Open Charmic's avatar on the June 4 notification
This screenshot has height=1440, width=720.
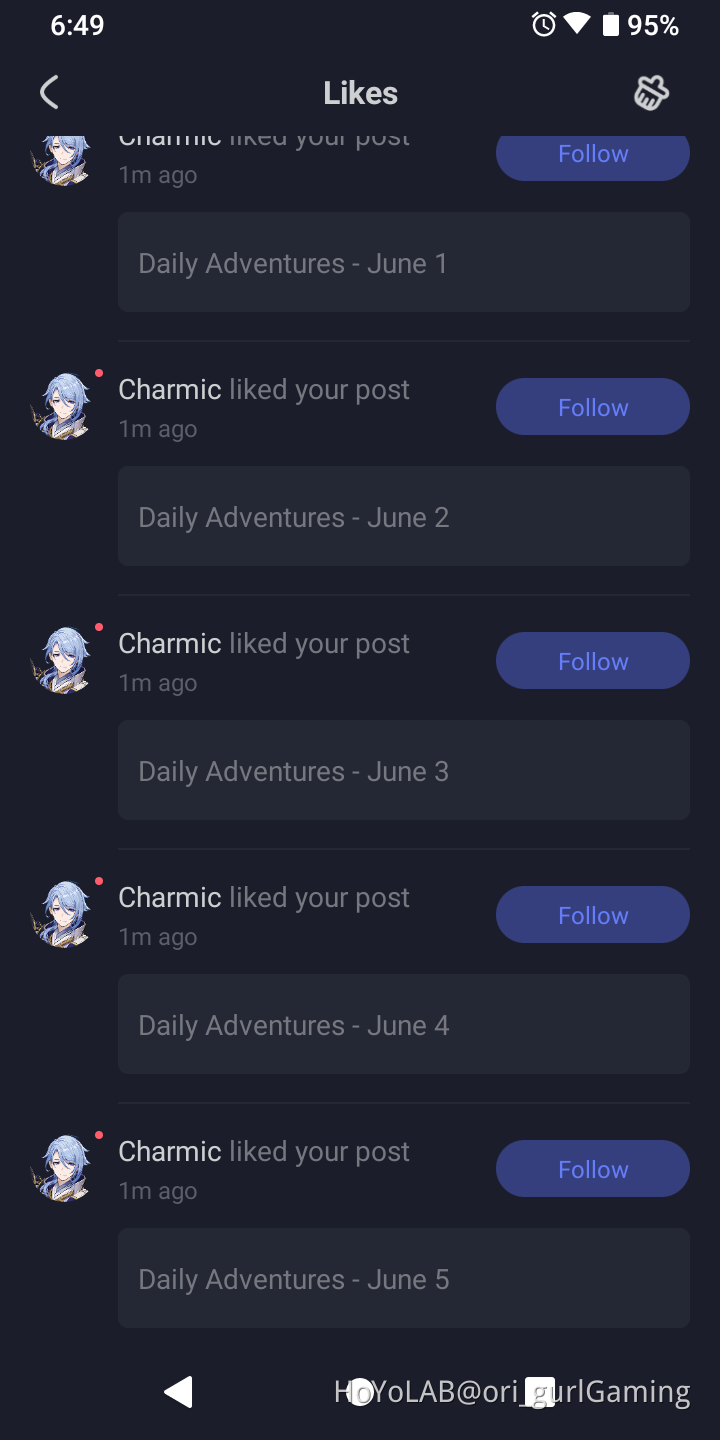[x=63, y=914]
